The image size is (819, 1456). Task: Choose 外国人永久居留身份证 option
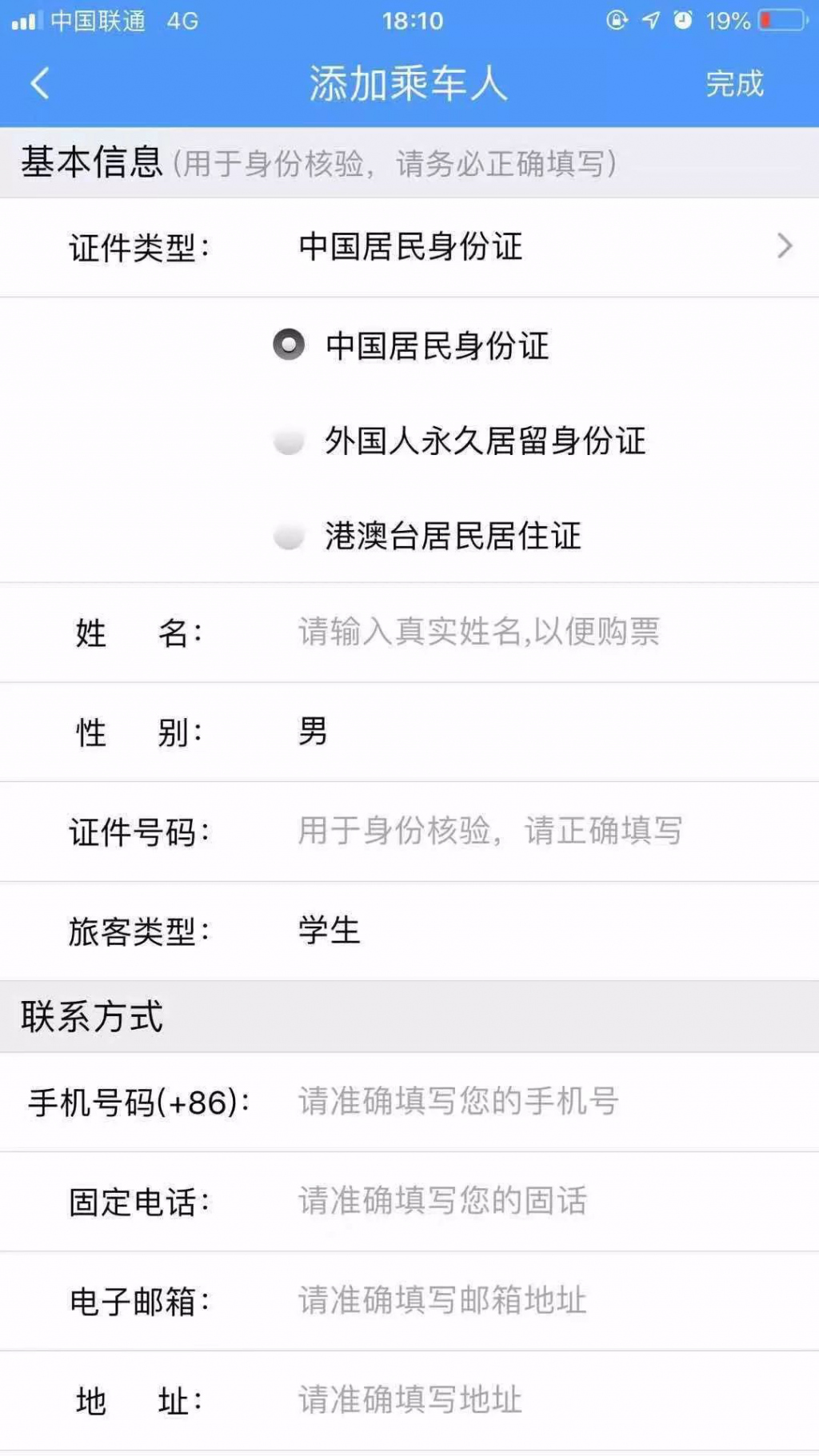289,441
